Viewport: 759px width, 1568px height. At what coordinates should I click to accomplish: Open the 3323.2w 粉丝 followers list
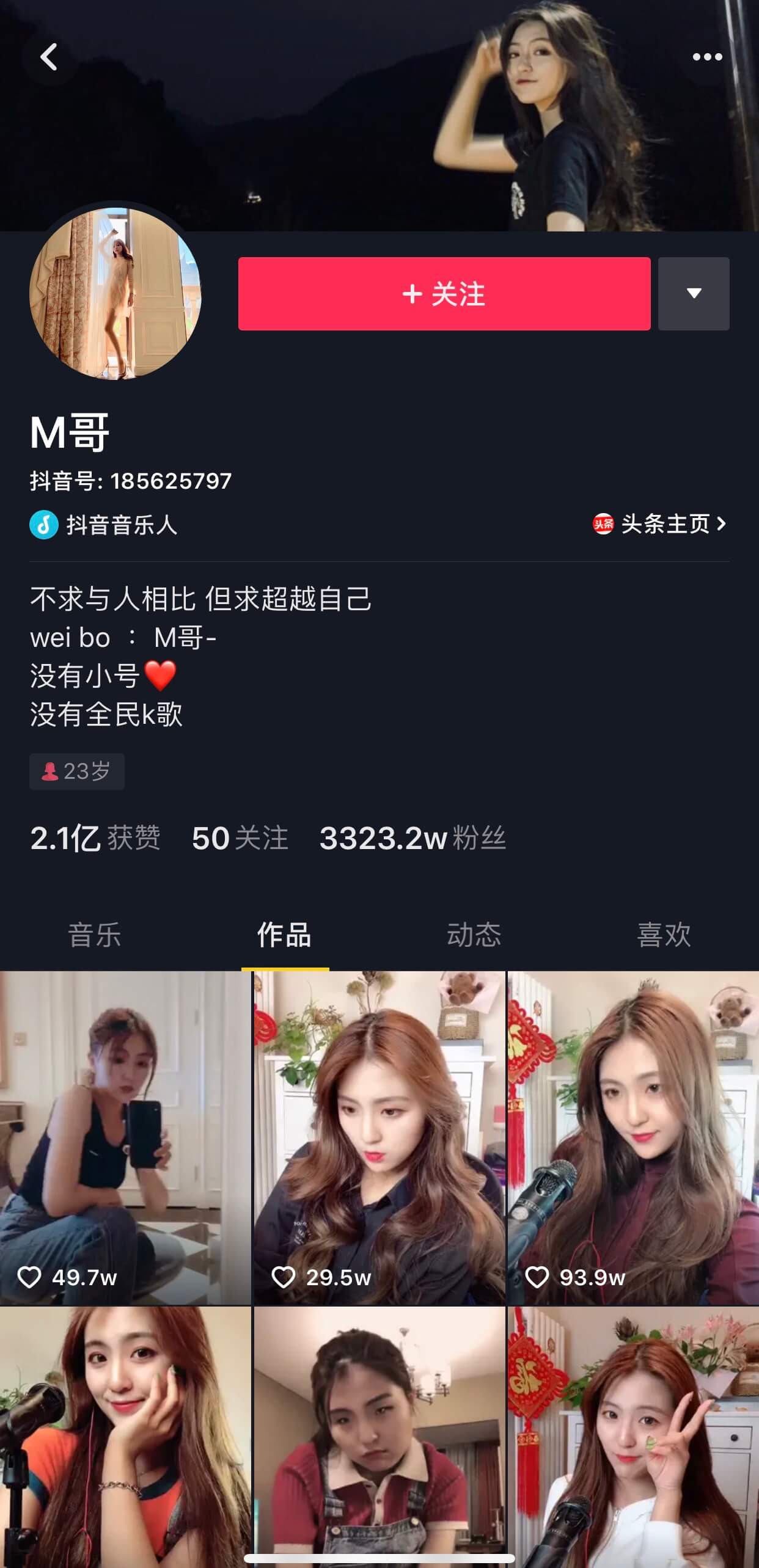tap(413, 838)
